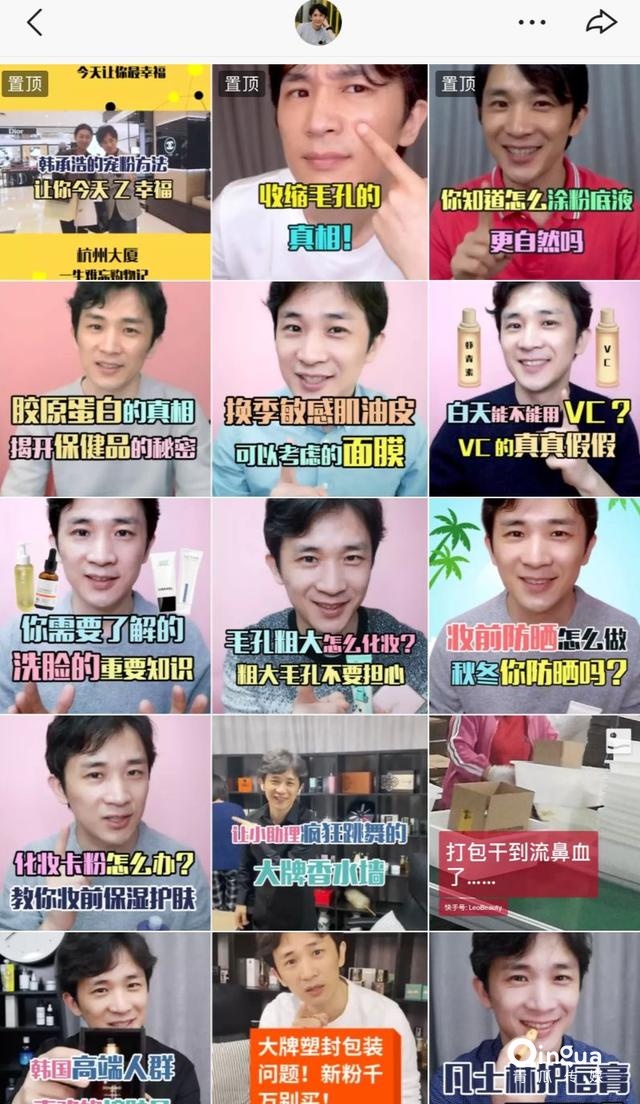The image size is (640, 1104).
Task: Open the video '妆前防晒怎么做'
Action: point(535,606)
